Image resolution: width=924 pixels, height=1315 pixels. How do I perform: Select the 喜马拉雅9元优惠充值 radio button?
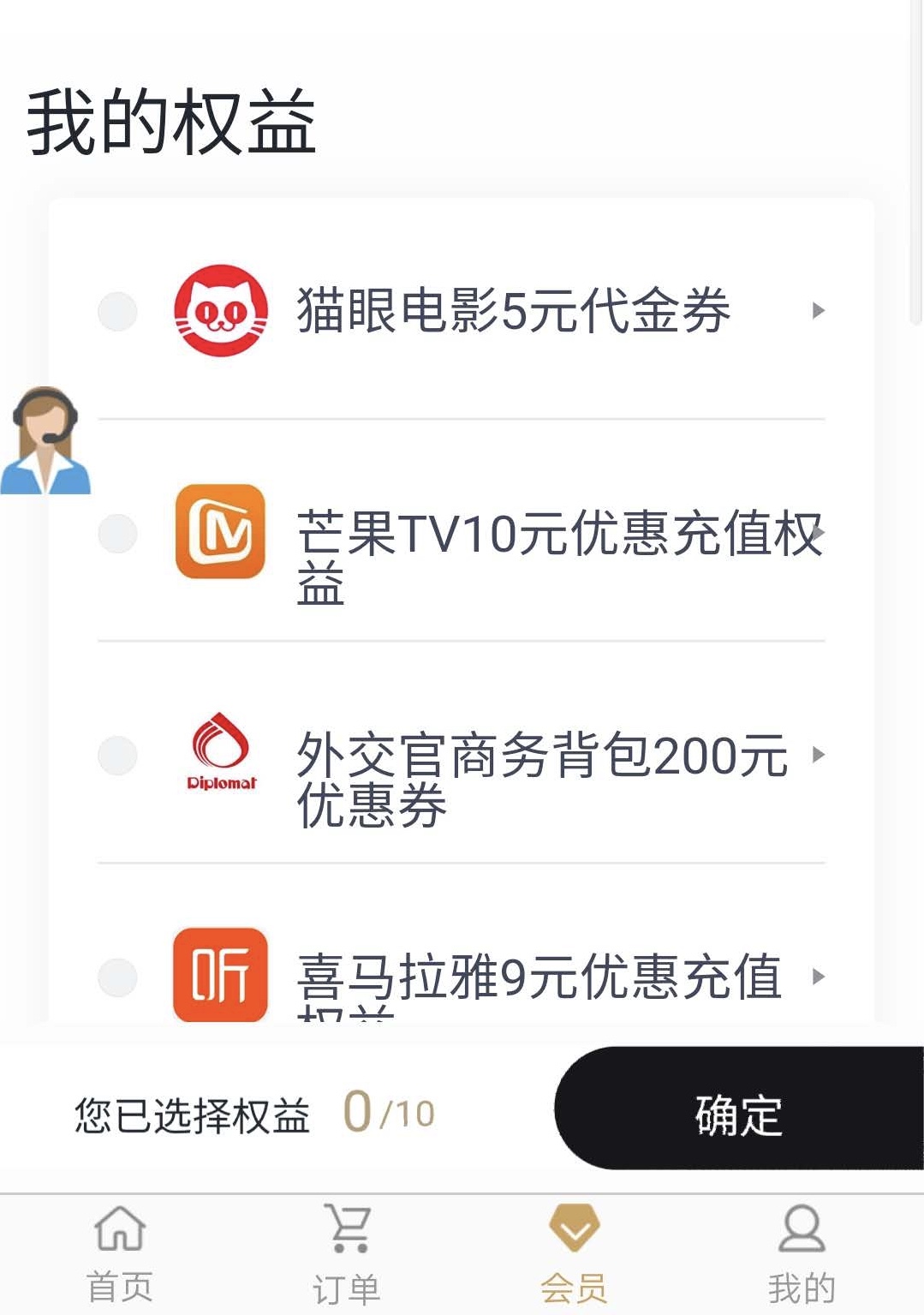(117, 977)
